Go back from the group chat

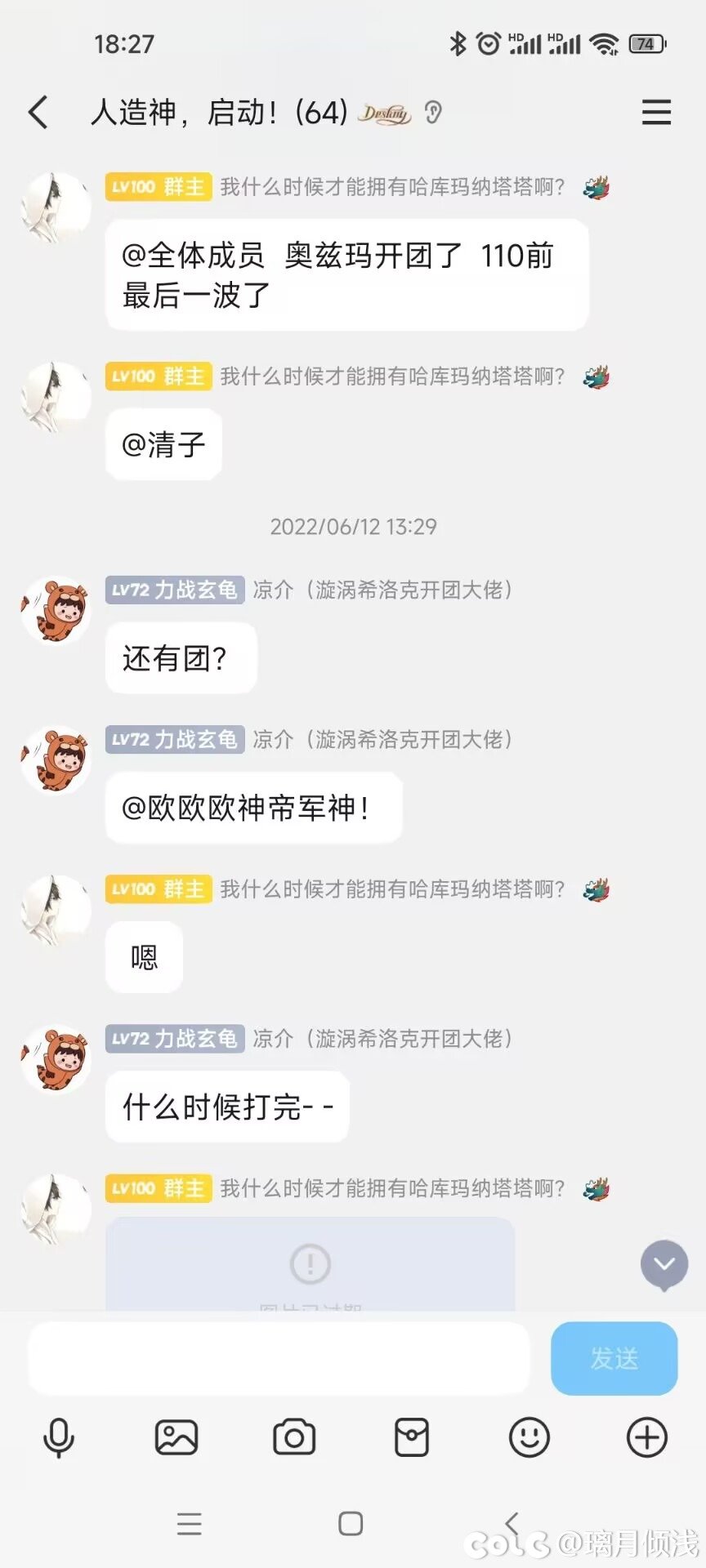(38, 112)
